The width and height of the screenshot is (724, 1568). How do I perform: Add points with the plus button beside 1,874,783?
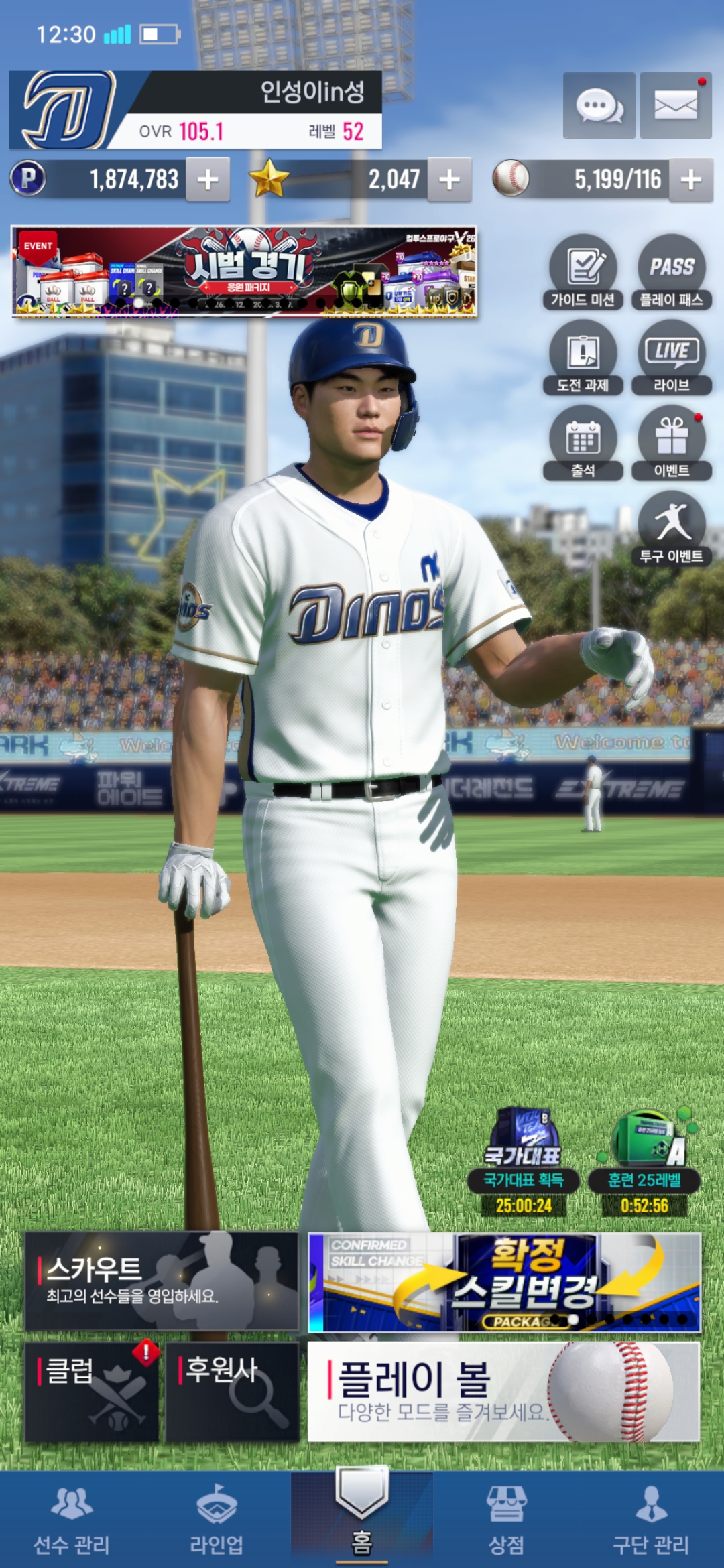(x=208, y=180)
